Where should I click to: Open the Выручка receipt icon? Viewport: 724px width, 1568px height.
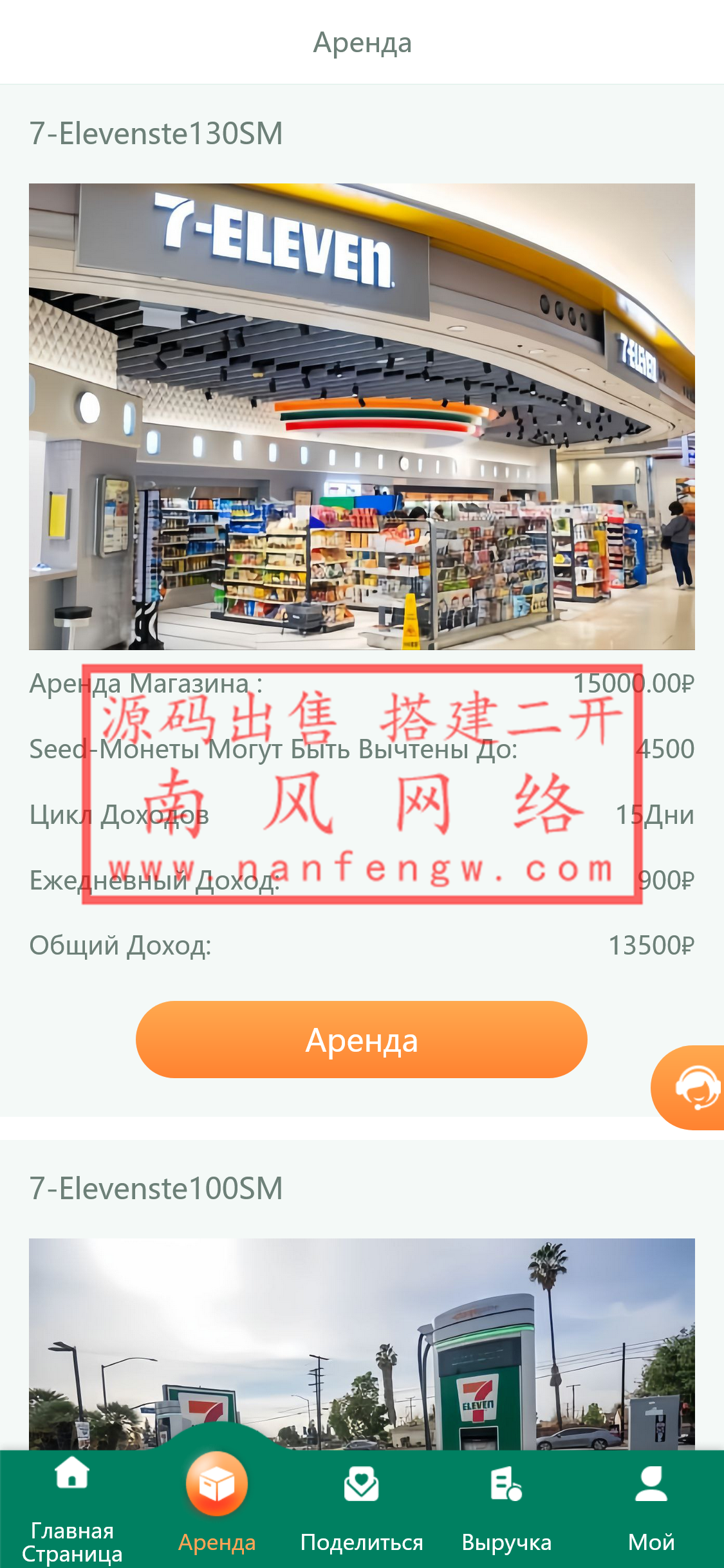coord(506,1482)
